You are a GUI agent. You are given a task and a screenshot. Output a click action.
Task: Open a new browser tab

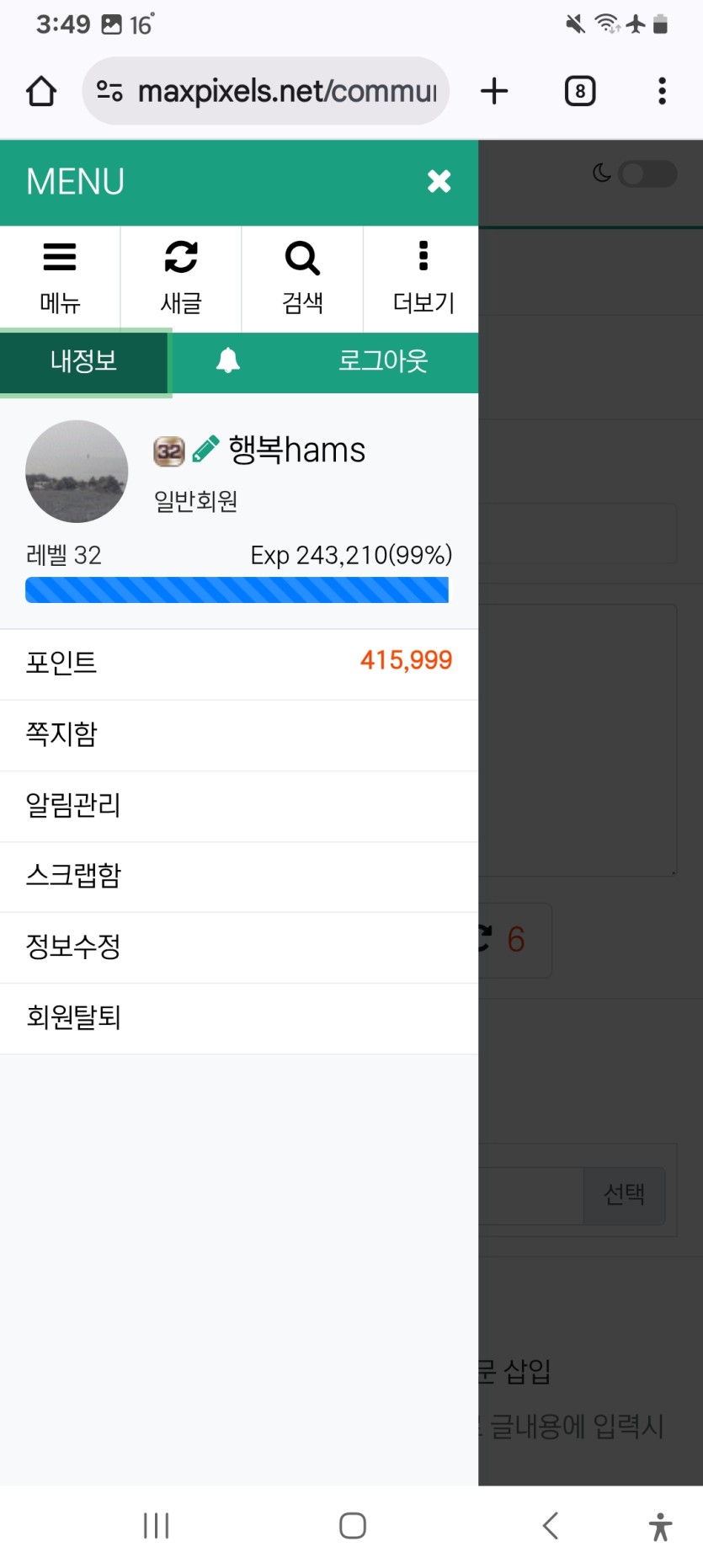click(494, 91)
